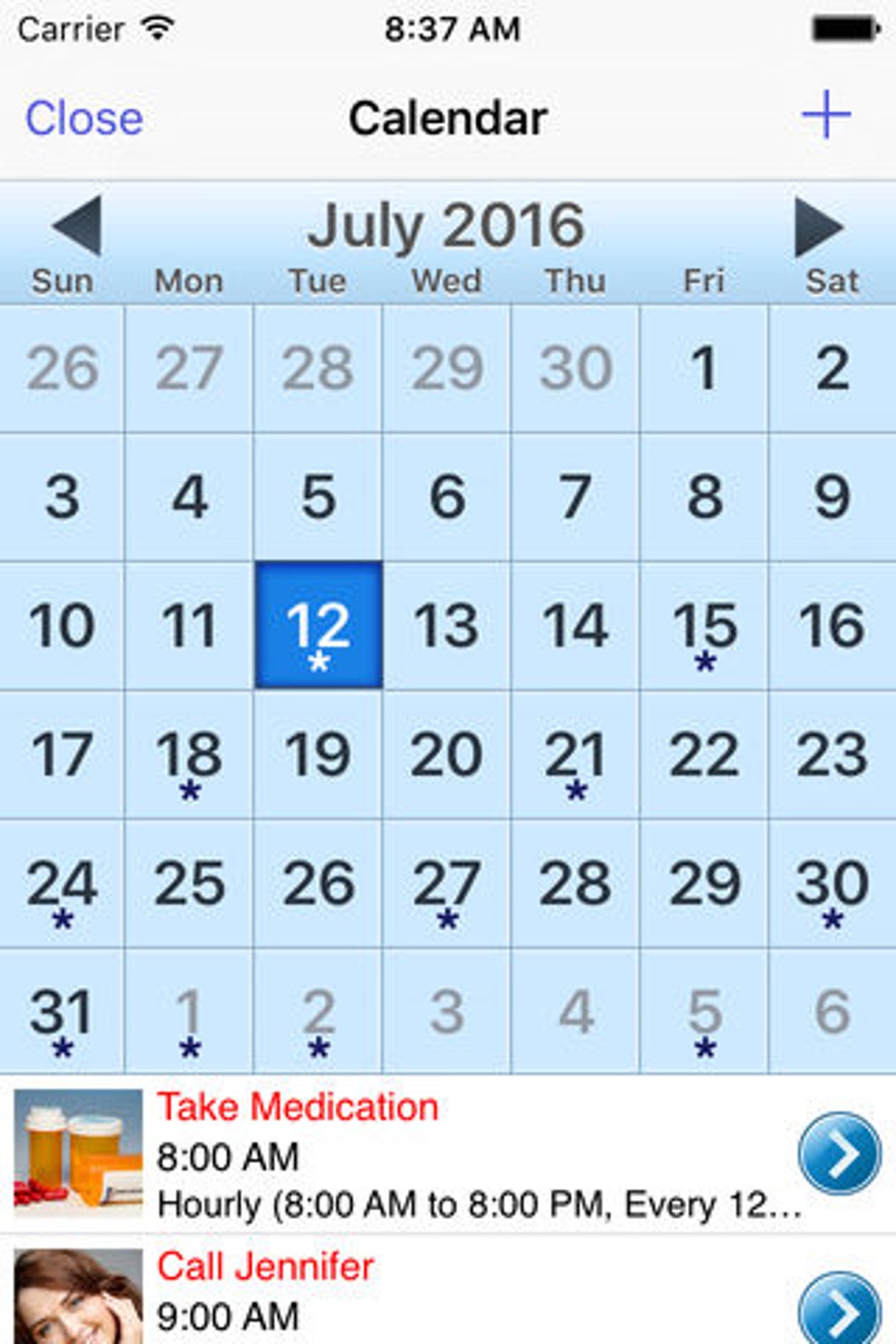Go to the previous month
The height and width of the screenshot is (1344, 896).
point(77,226)
